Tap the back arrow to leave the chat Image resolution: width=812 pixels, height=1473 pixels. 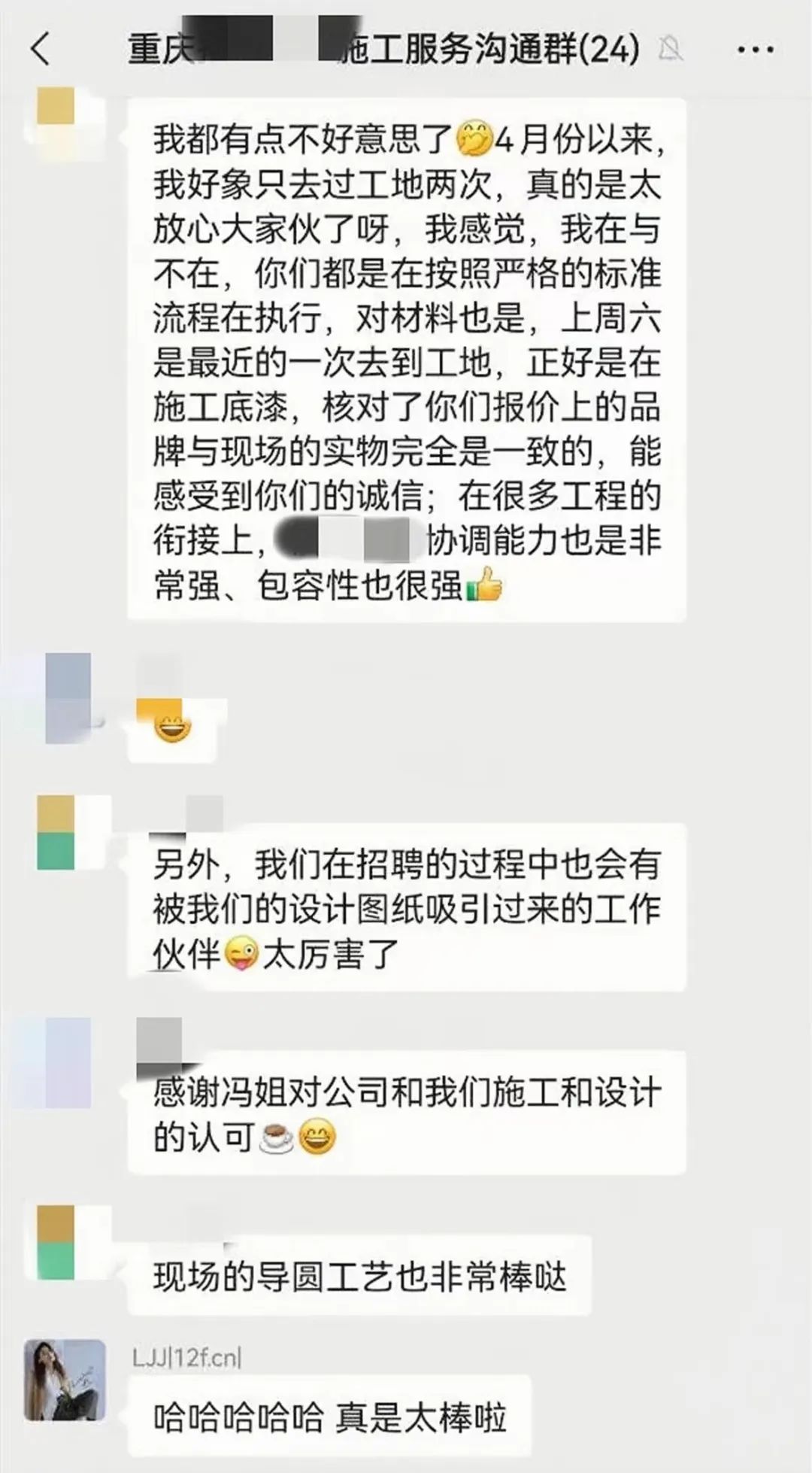point(41,47)
